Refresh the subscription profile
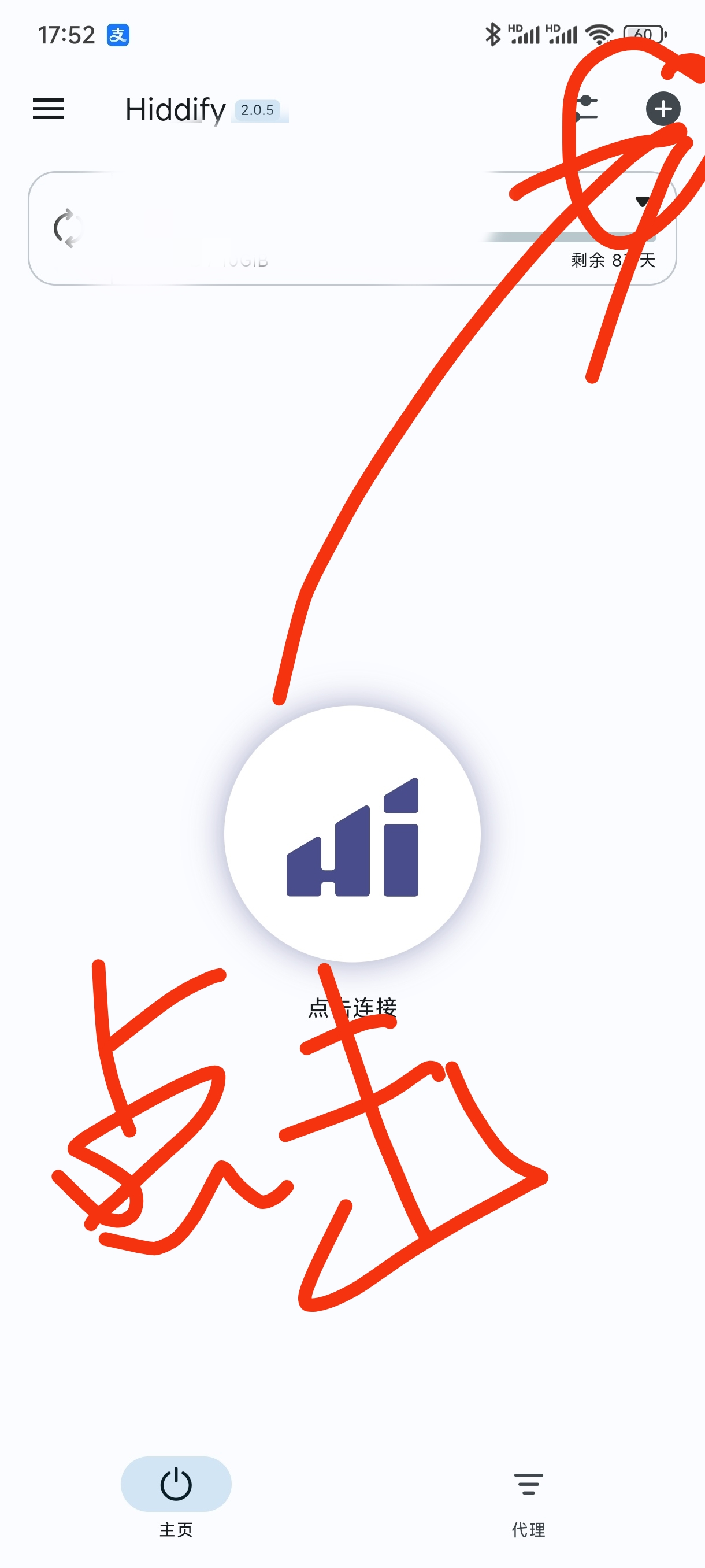 67,228
